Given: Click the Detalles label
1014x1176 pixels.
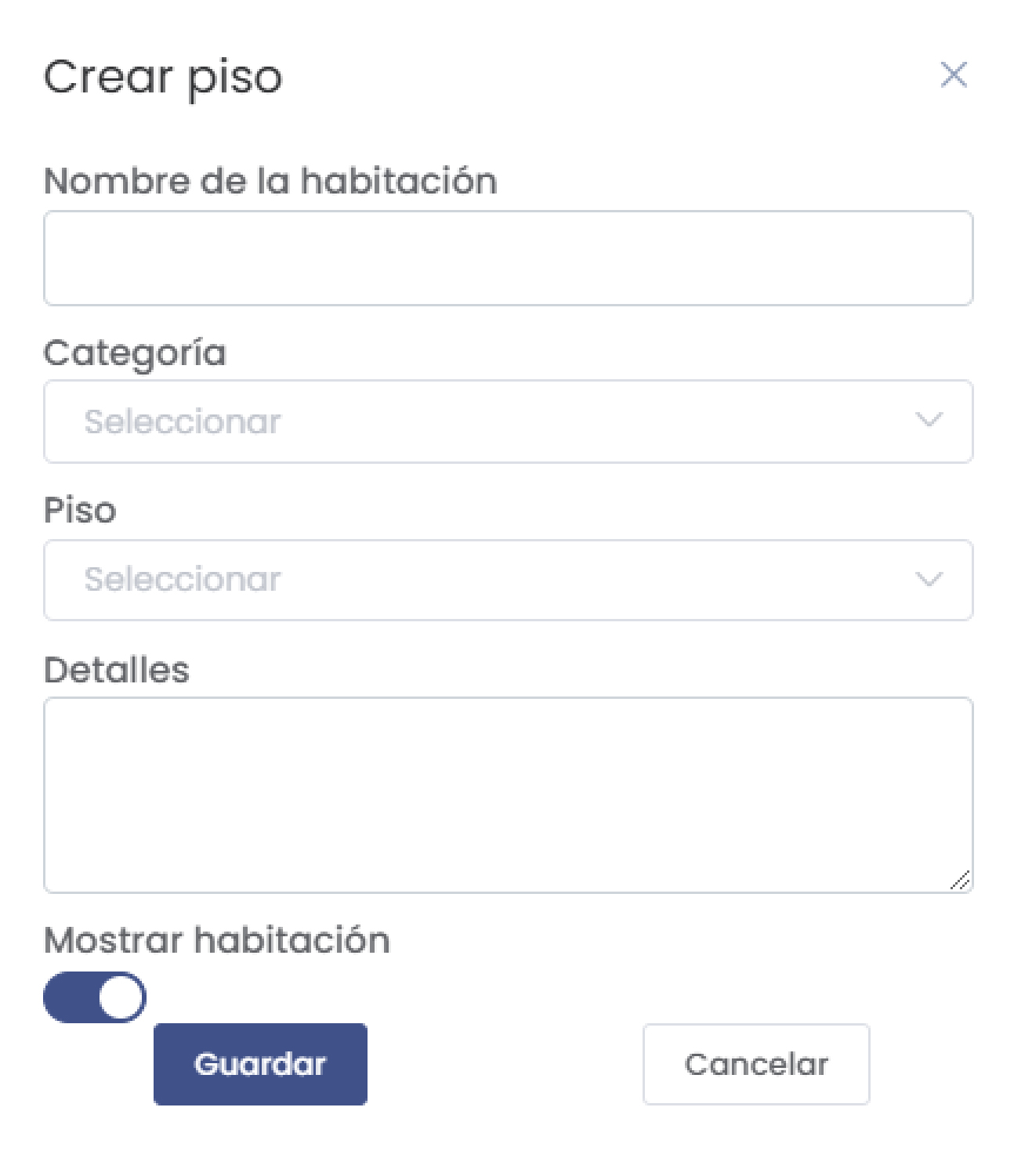Looking at the screenshot, I should [x=116, y=668].
